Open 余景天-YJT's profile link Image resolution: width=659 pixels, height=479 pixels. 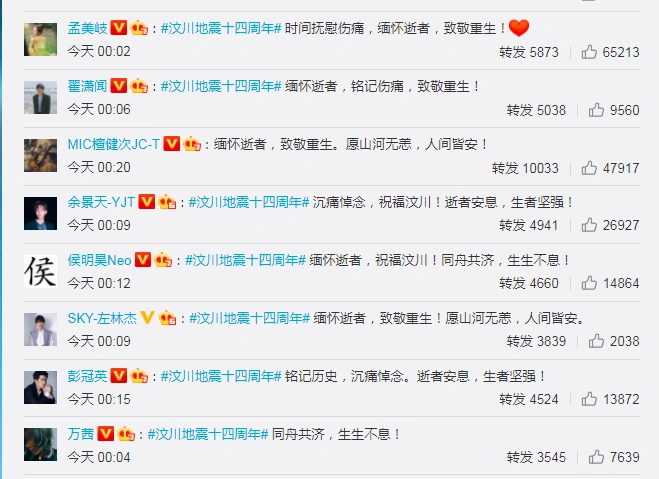coord(101,202)
